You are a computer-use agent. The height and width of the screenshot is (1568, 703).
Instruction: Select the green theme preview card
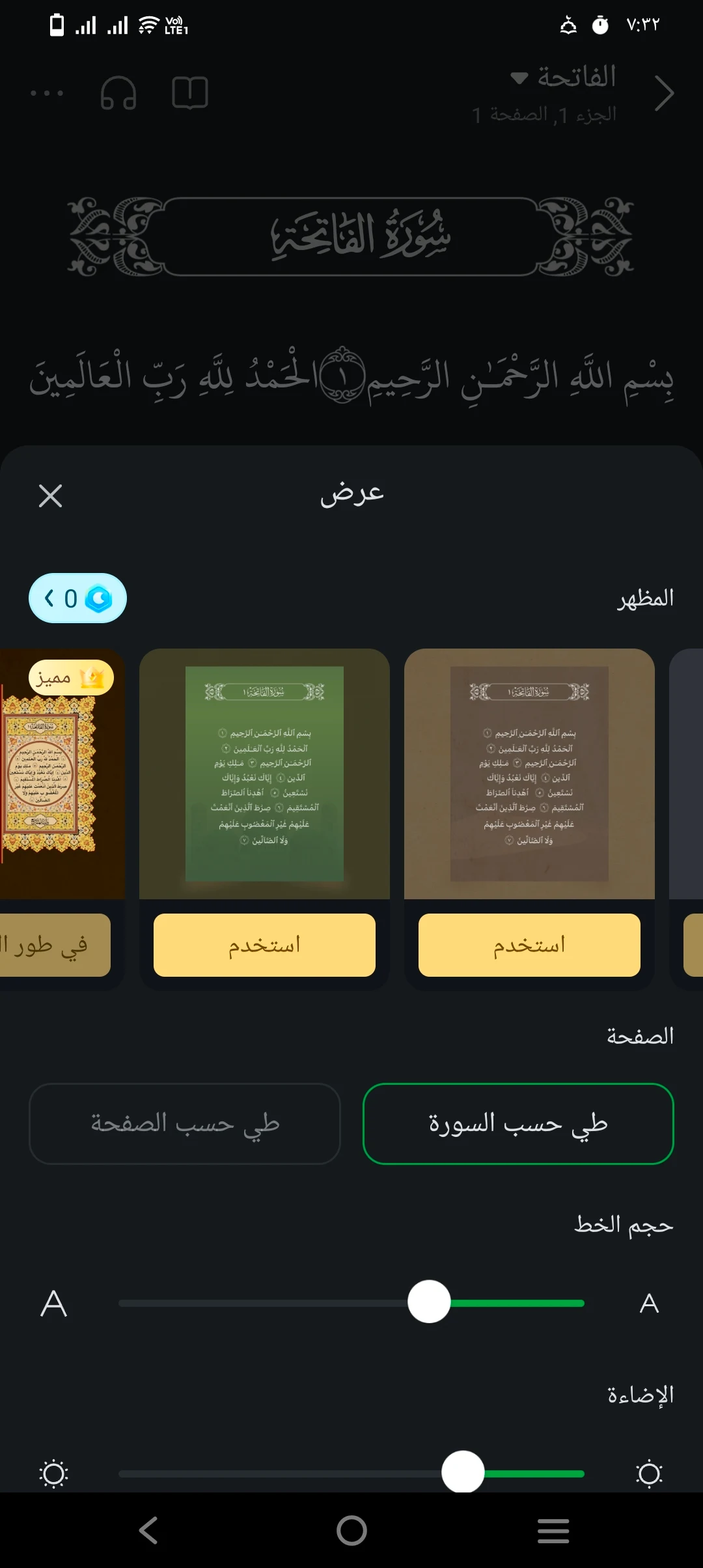pos(264,774)
